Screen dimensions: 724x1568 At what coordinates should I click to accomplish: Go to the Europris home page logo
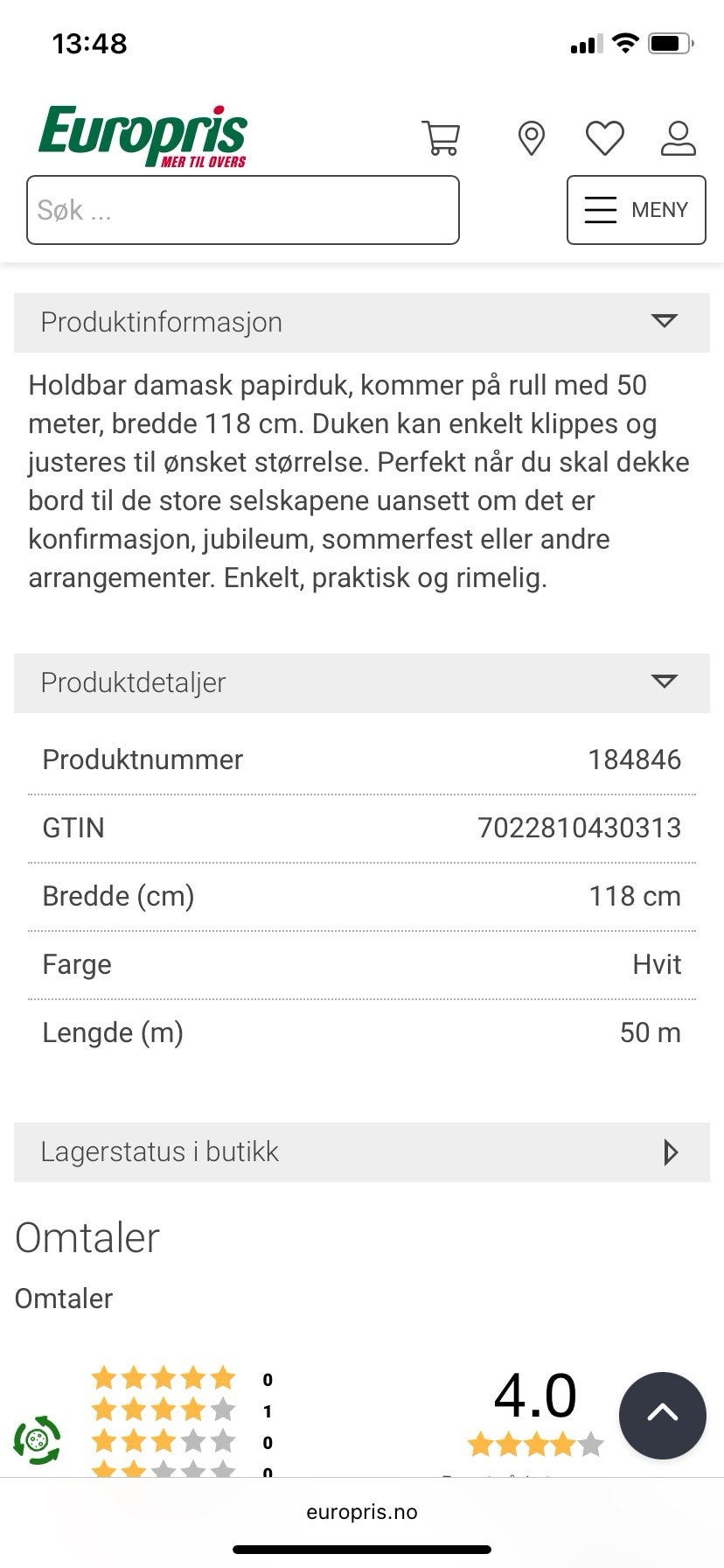click(x=143, y=136)
